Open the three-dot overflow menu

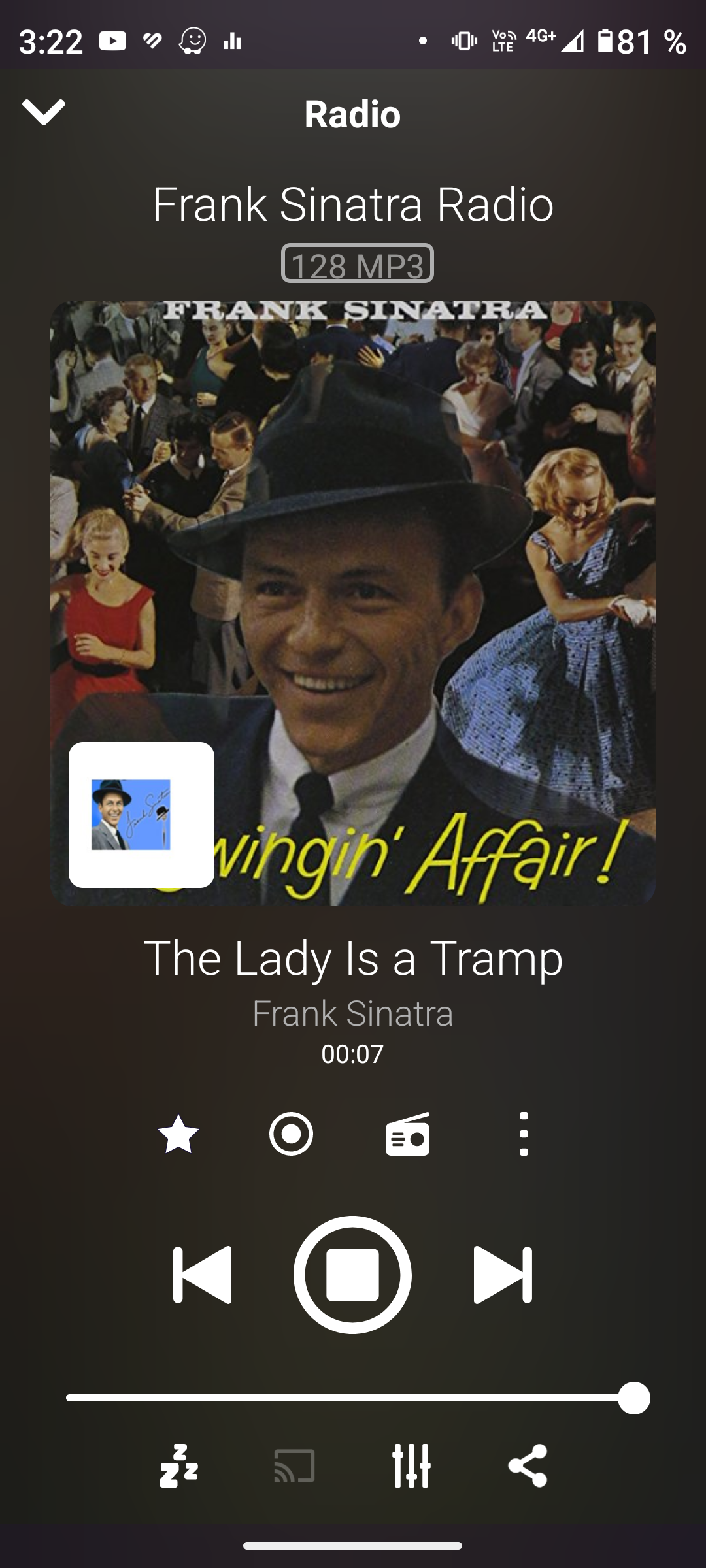click(523, 1134)
